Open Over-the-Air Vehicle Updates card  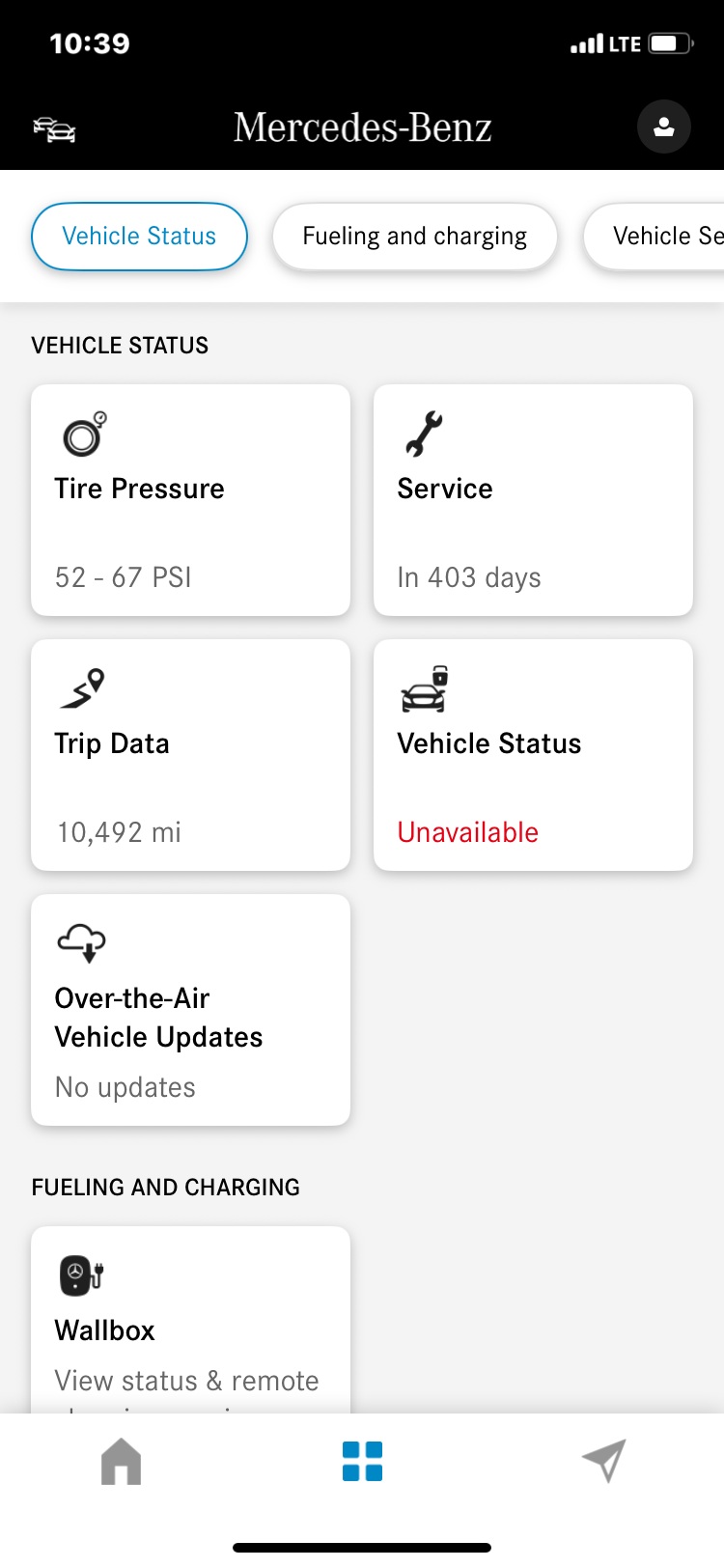(x=190, y=1010)
